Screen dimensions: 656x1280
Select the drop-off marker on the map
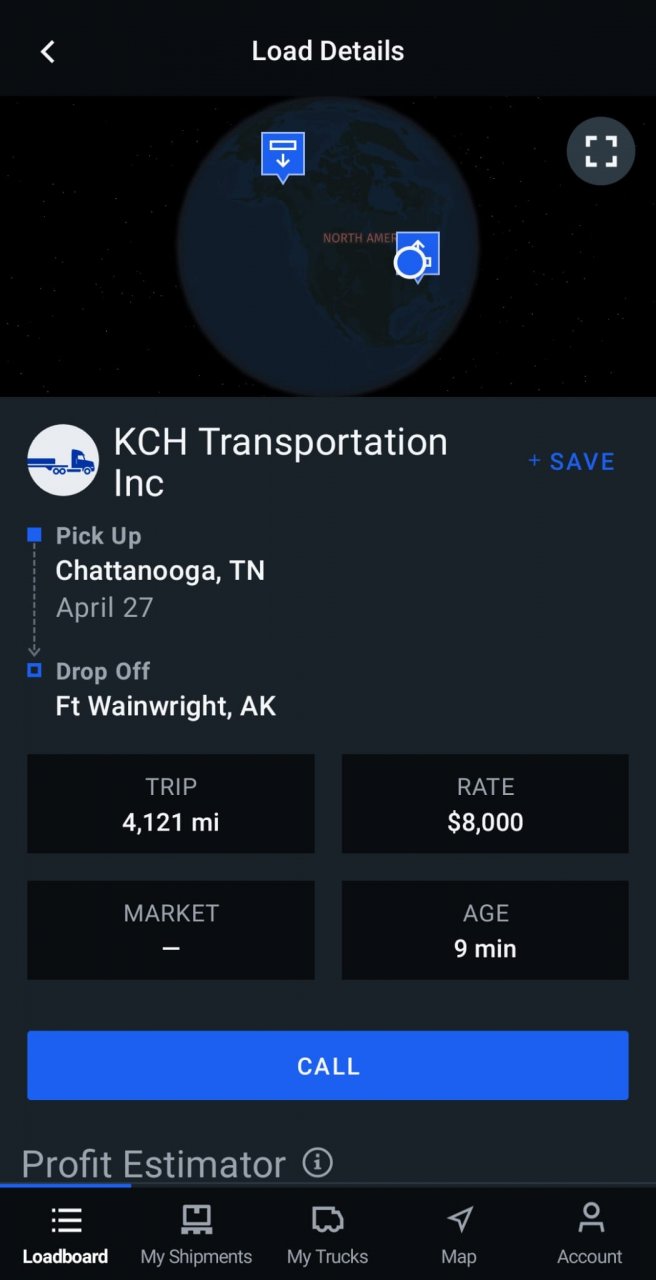click(x=283, y=155)
